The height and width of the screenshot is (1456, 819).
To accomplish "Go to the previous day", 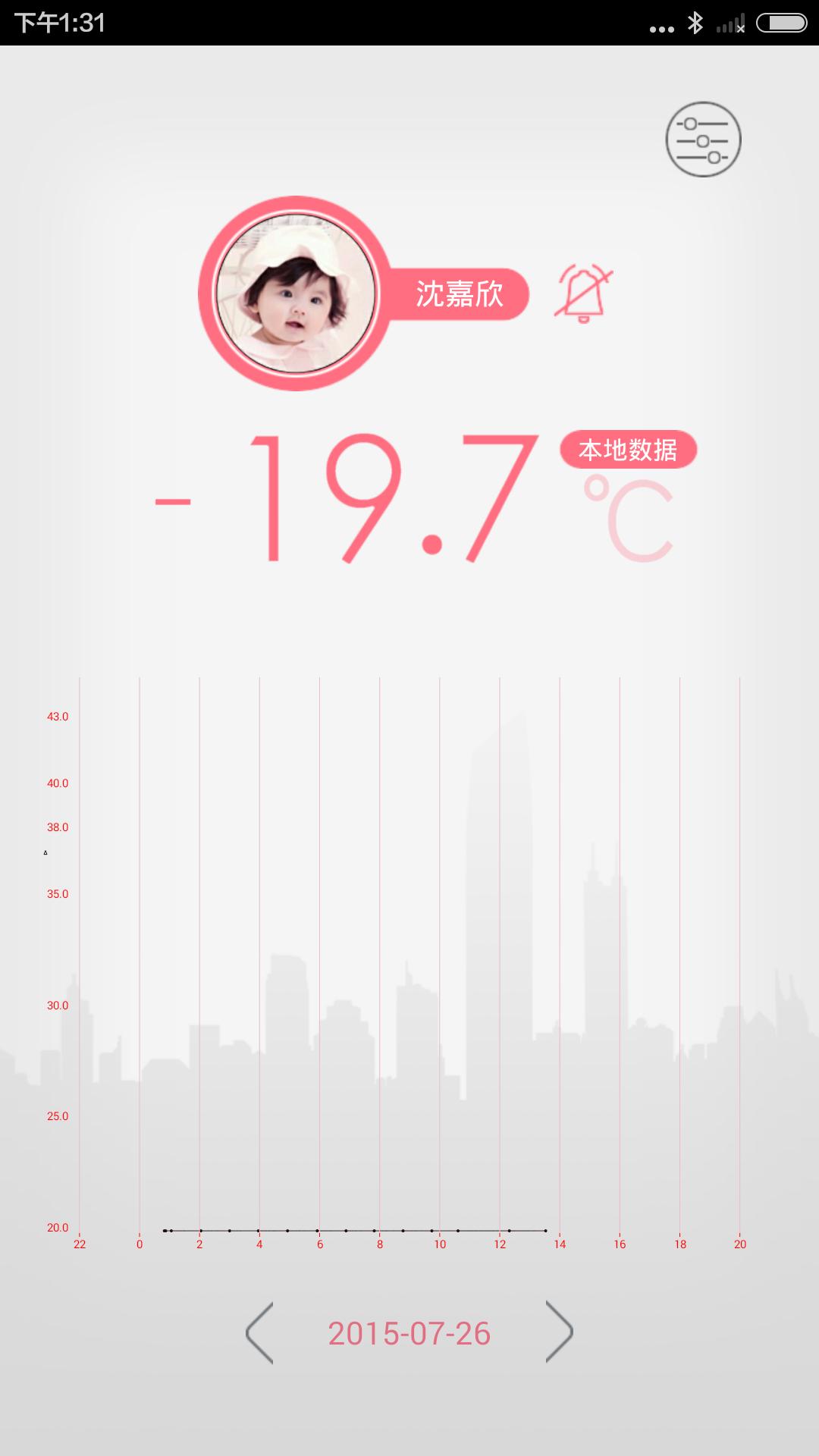I will point(260,1333).
